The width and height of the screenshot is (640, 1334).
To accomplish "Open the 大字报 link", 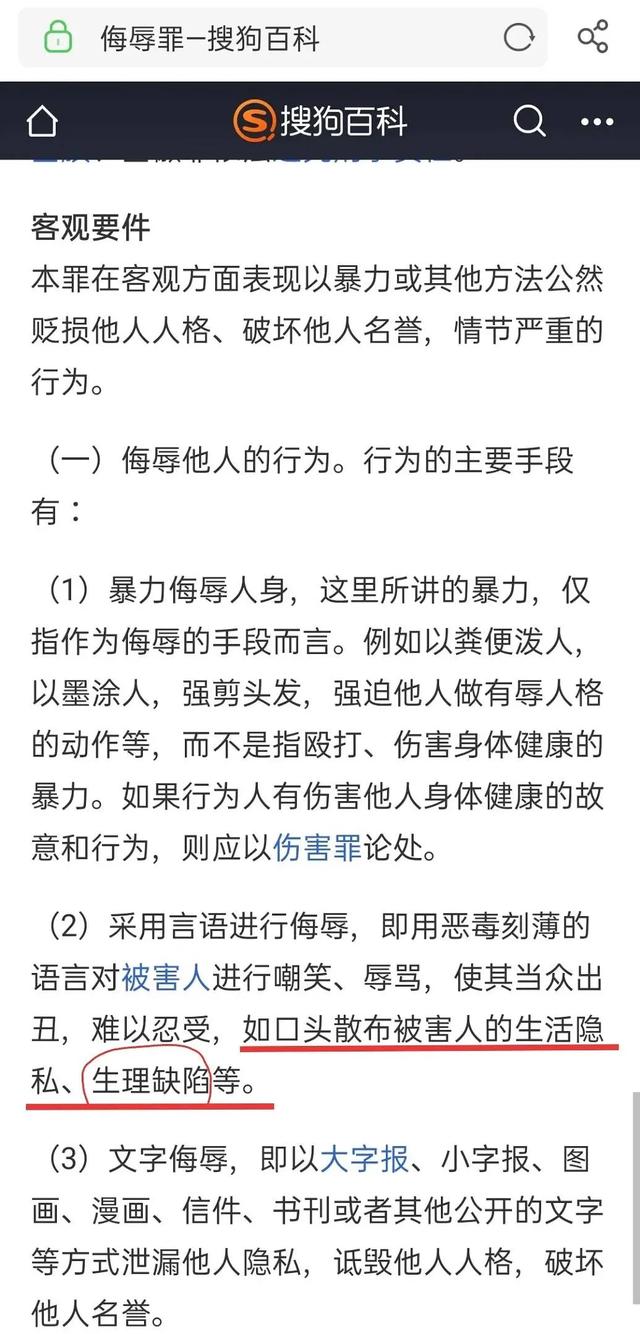I will (x=364, y=1160).
